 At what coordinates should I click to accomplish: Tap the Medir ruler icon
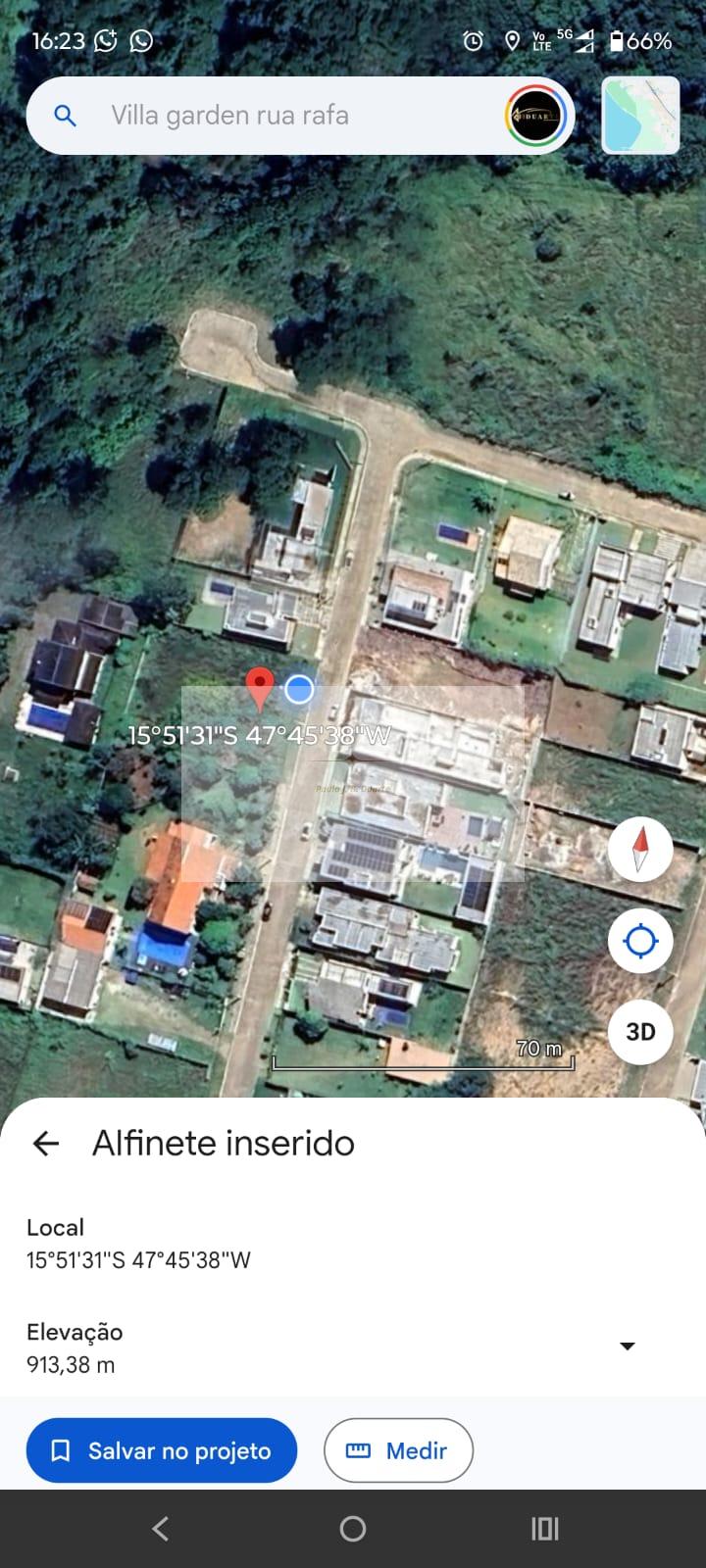pyautogui.click(x=361, y=1450)
